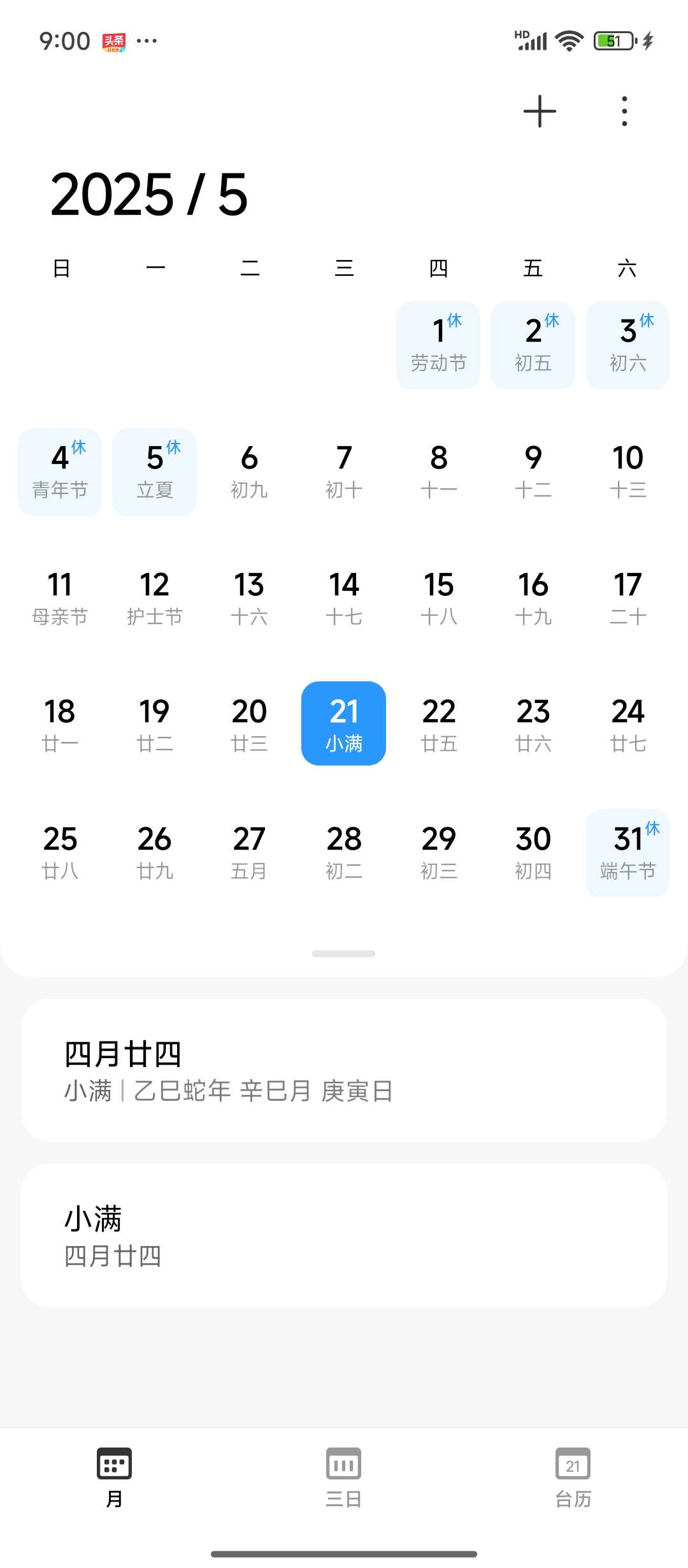Open the 四月廿四 lunar date card
The width and height of the screenshot is (688, 1568).
344,1071
